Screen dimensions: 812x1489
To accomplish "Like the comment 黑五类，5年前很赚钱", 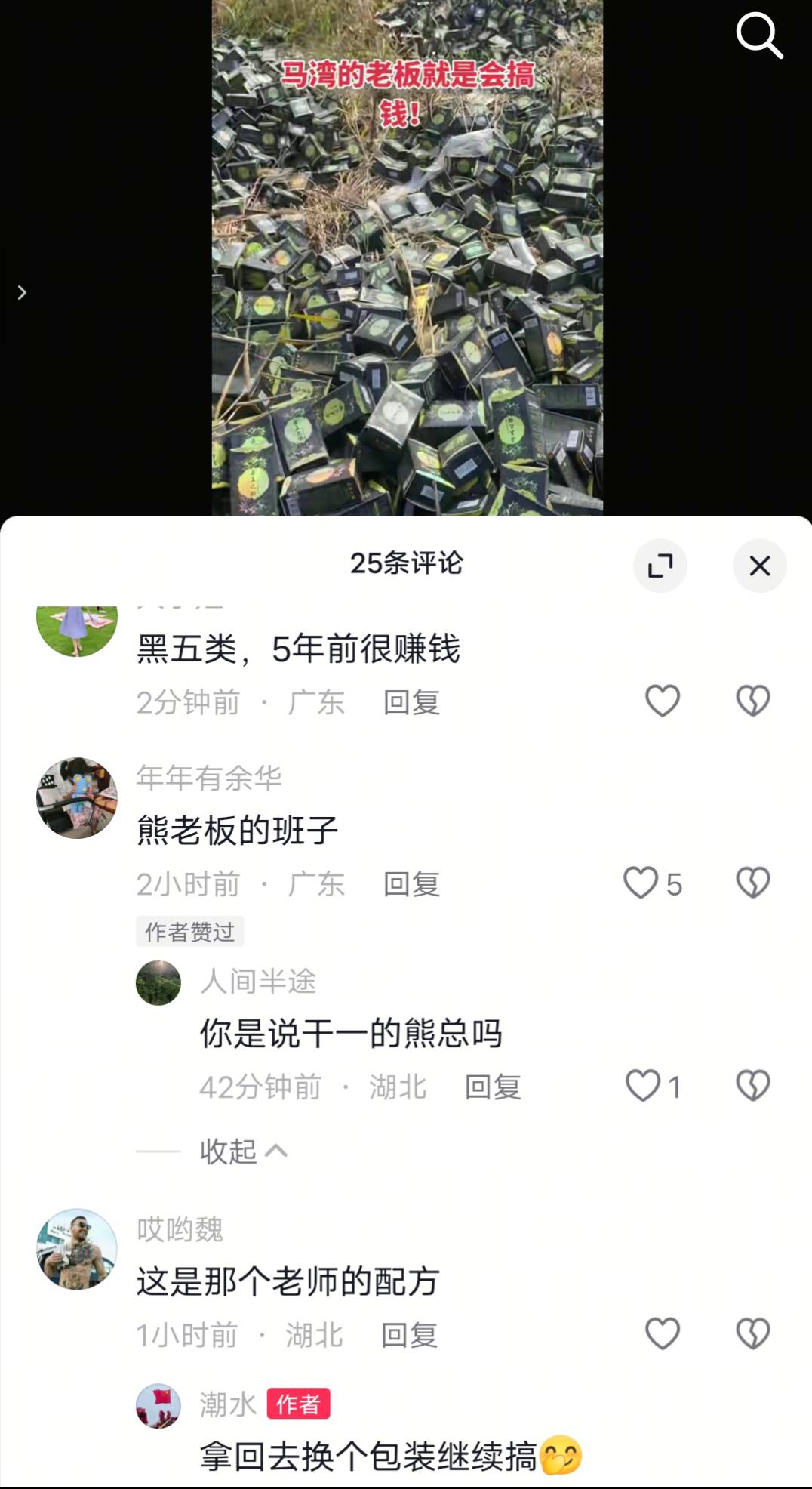I will pos(663,701).
